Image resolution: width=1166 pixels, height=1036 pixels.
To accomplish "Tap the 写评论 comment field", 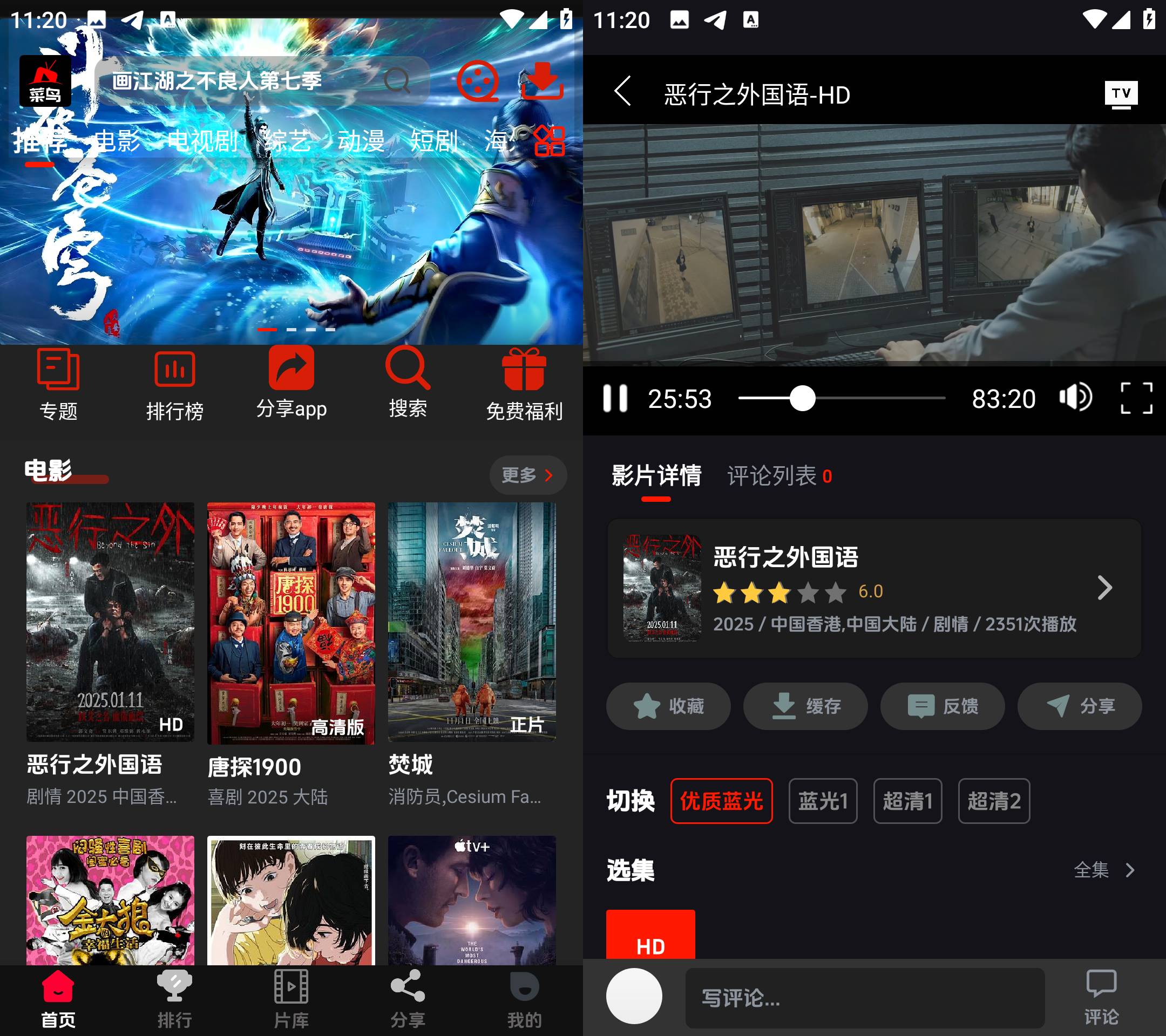I will coord(864,997).
